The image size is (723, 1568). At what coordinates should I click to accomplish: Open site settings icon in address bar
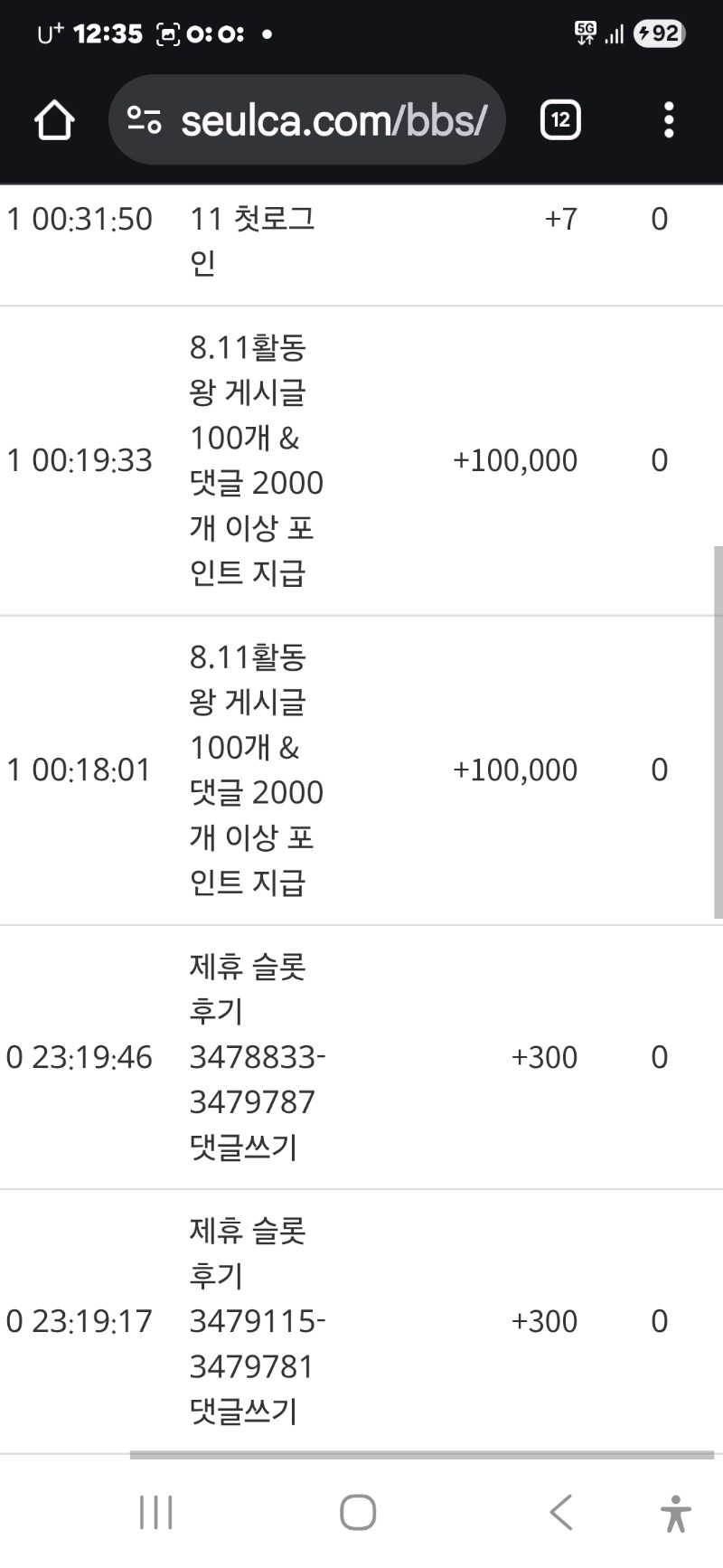(145, 119)
